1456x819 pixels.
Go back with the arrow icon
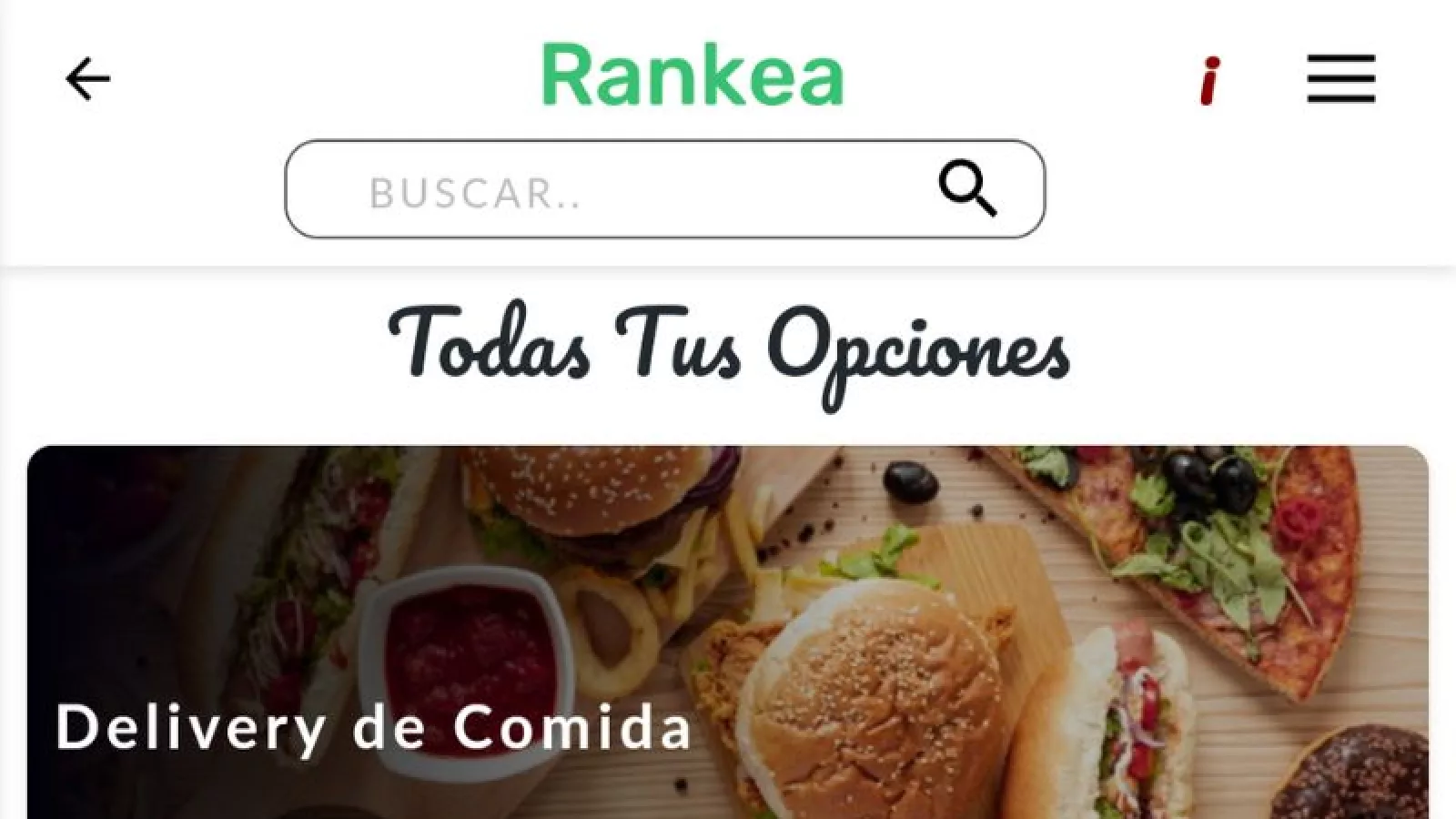click(87, 78)
